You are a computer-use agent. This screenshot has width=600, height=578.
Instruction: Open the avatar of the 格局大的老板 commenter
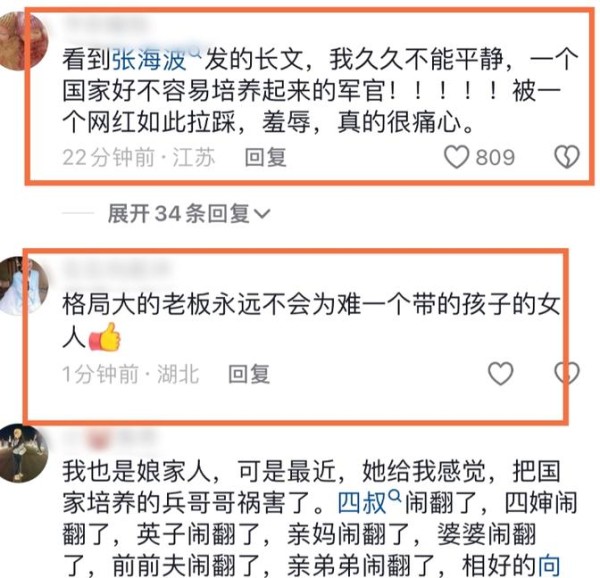(x=25, y=281)
